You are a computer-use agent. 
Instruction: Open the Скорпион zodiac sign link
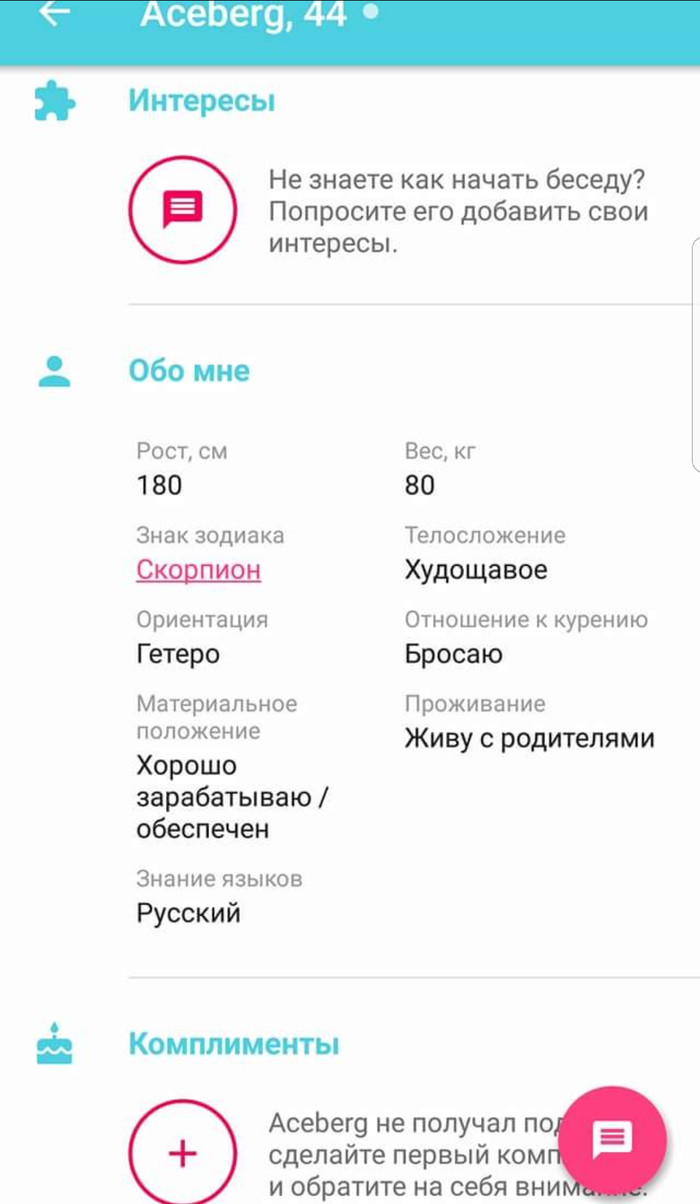(x=198, y=570)
